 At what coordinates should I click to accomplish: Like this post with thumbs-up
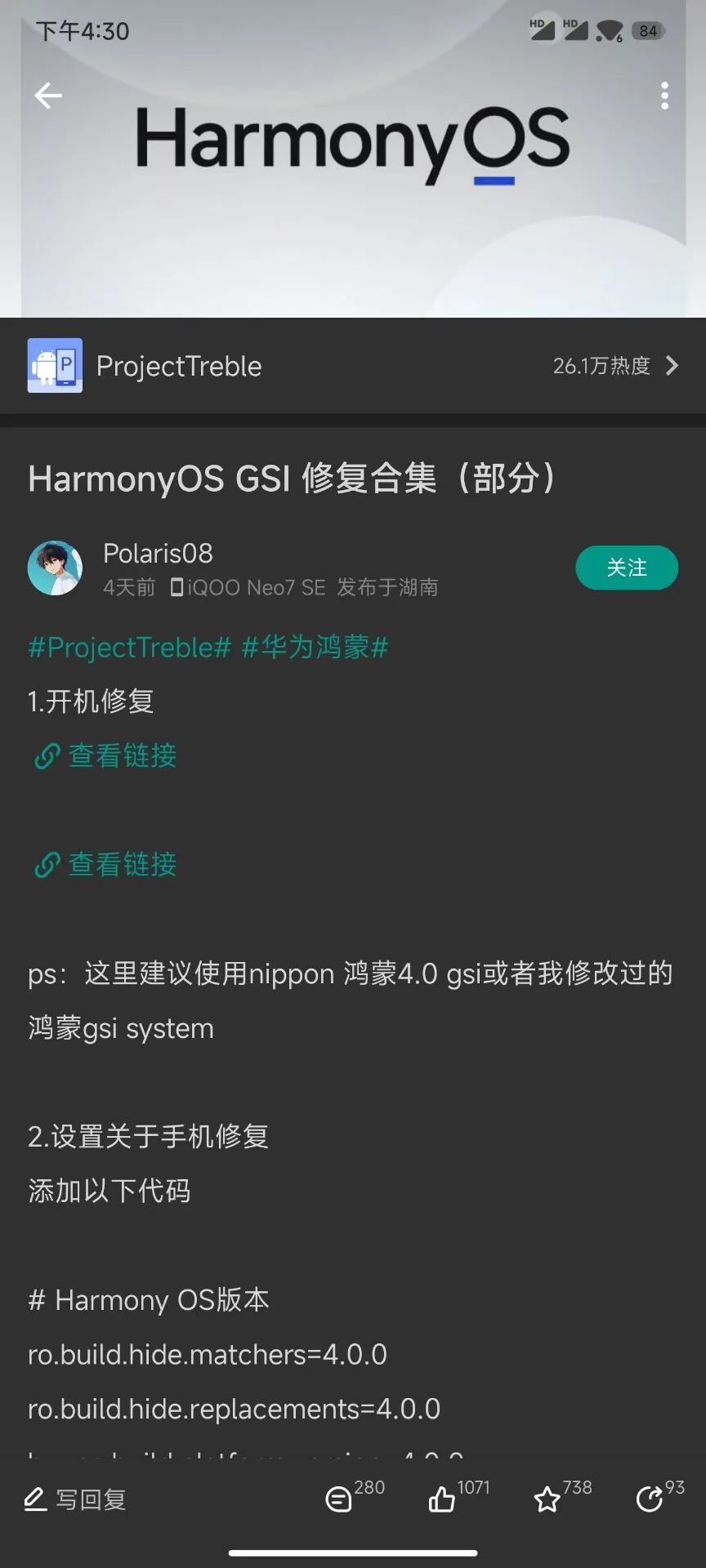pos(456,1498)
